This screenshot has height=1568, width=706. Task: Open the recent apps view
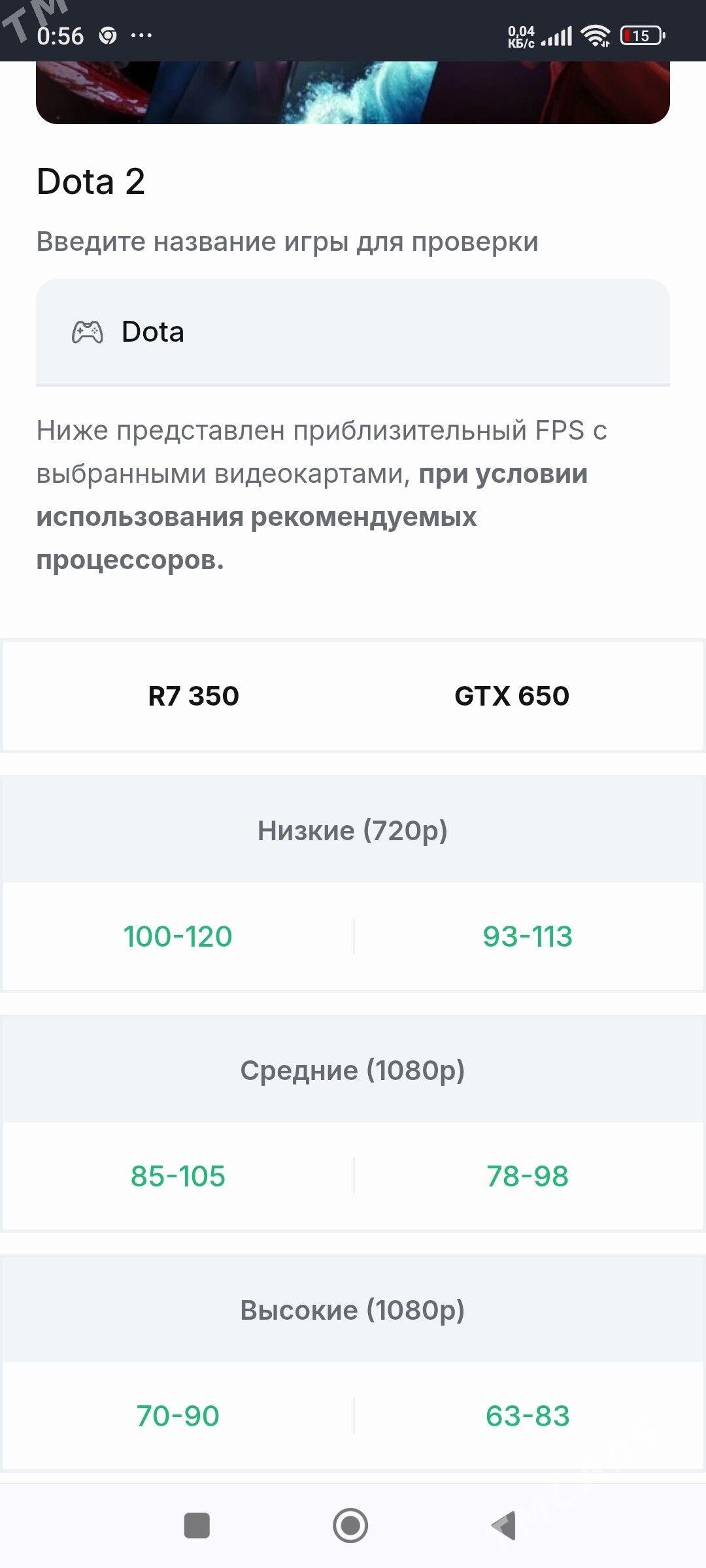point(197,1526)
